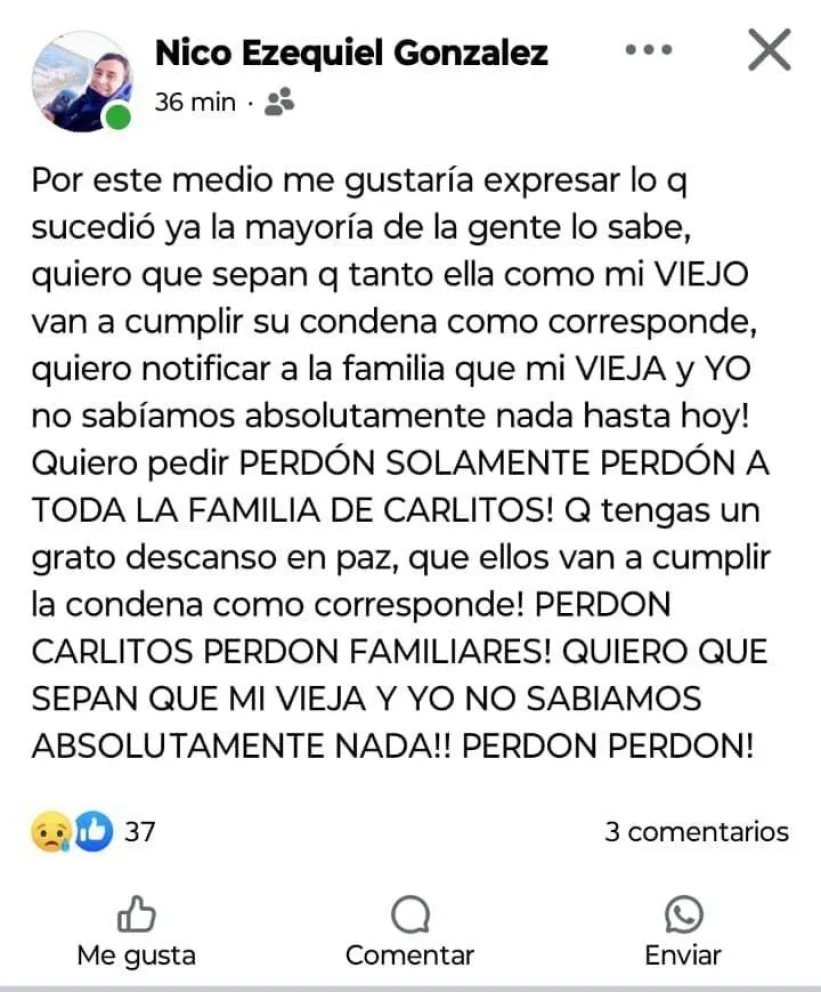View the 37 reactions list
Viewport: 821px width, 992px height.
pos(93,831)
